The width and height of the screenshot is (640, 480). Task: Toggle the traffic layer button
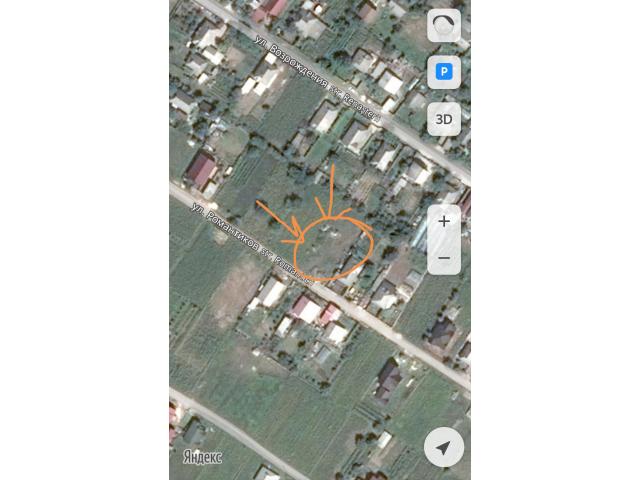coord(444,25)
